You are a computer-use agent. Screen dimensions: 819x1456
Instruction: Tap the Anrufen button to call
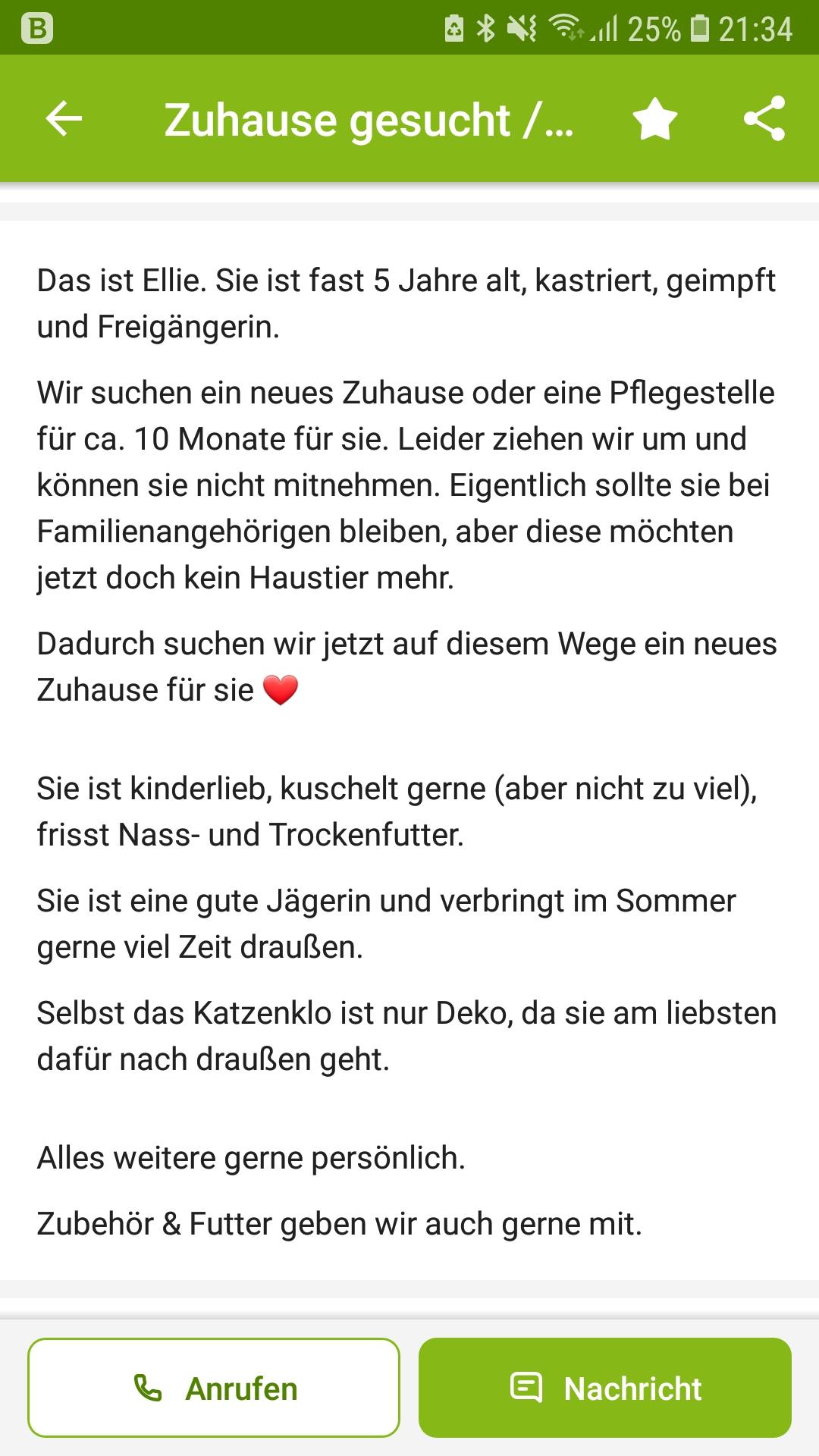click(214, 1388)
